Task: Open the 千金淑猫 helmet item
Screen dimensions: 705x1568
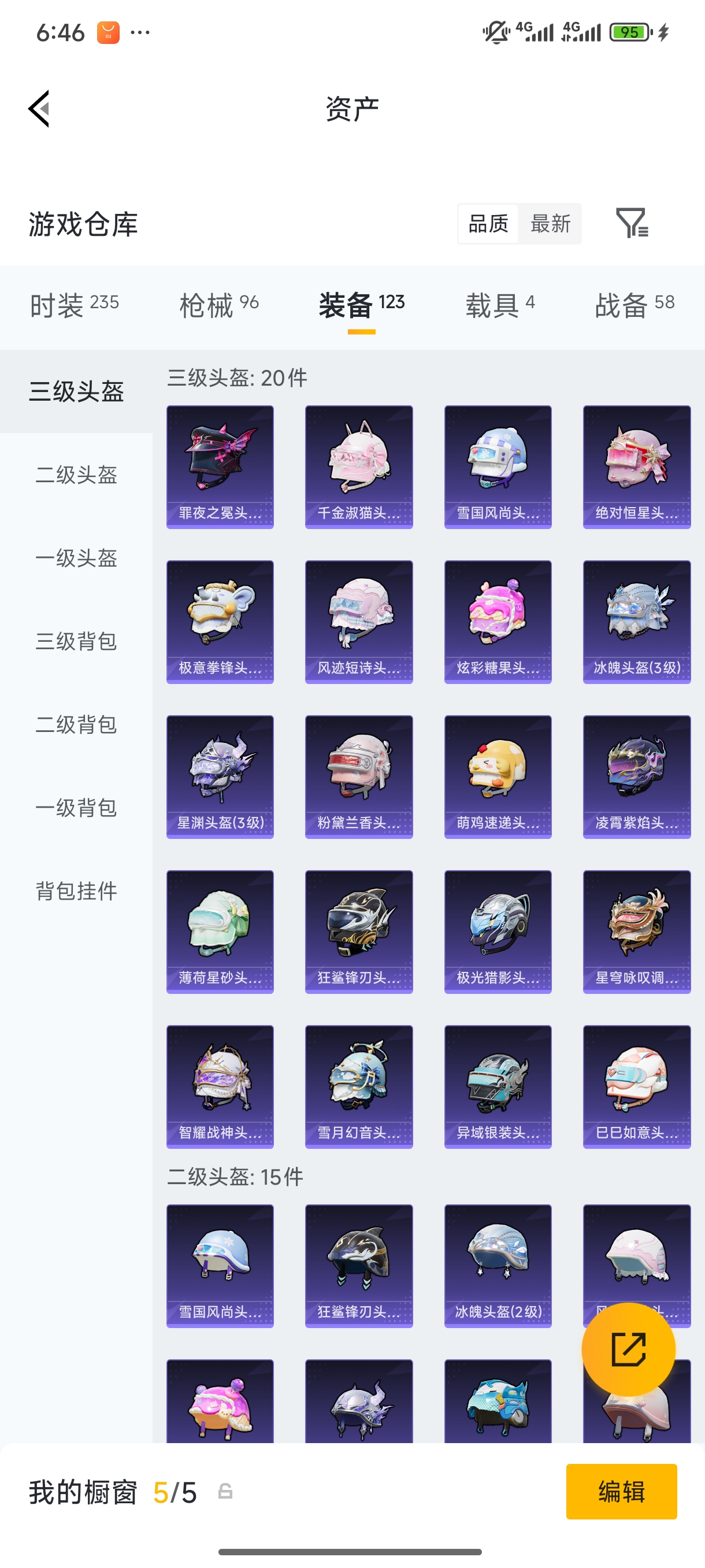Action: tap(359, 467)
